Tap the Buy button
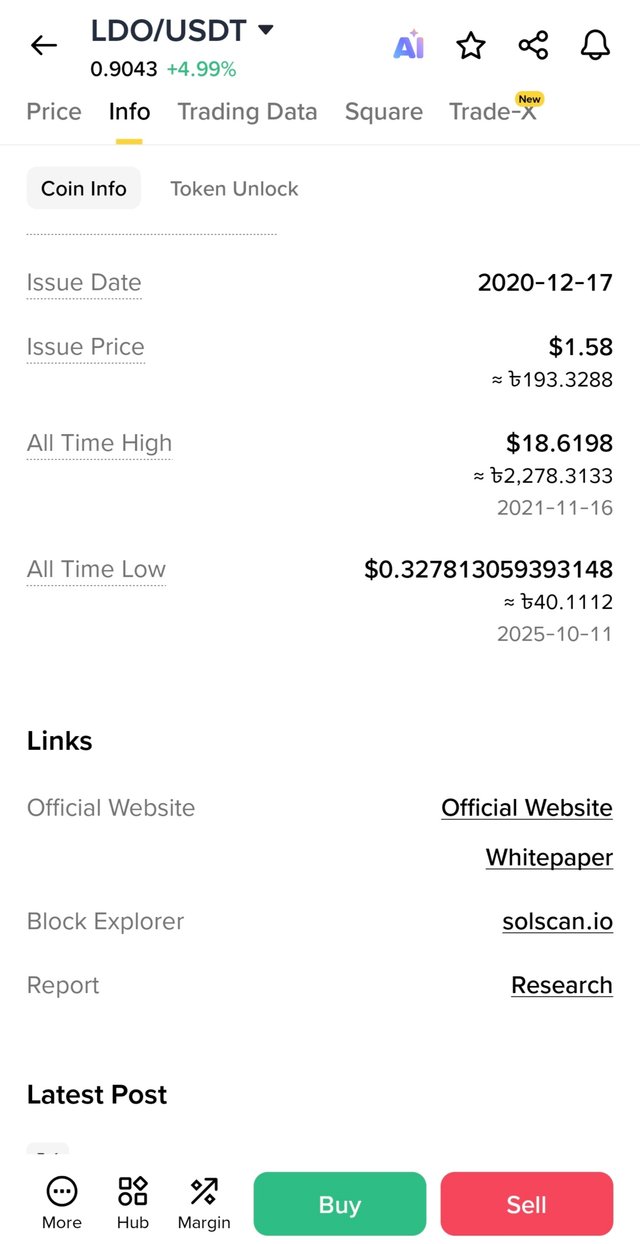The height and width of the screenshot is (1244, 640). click(340, 1205)
